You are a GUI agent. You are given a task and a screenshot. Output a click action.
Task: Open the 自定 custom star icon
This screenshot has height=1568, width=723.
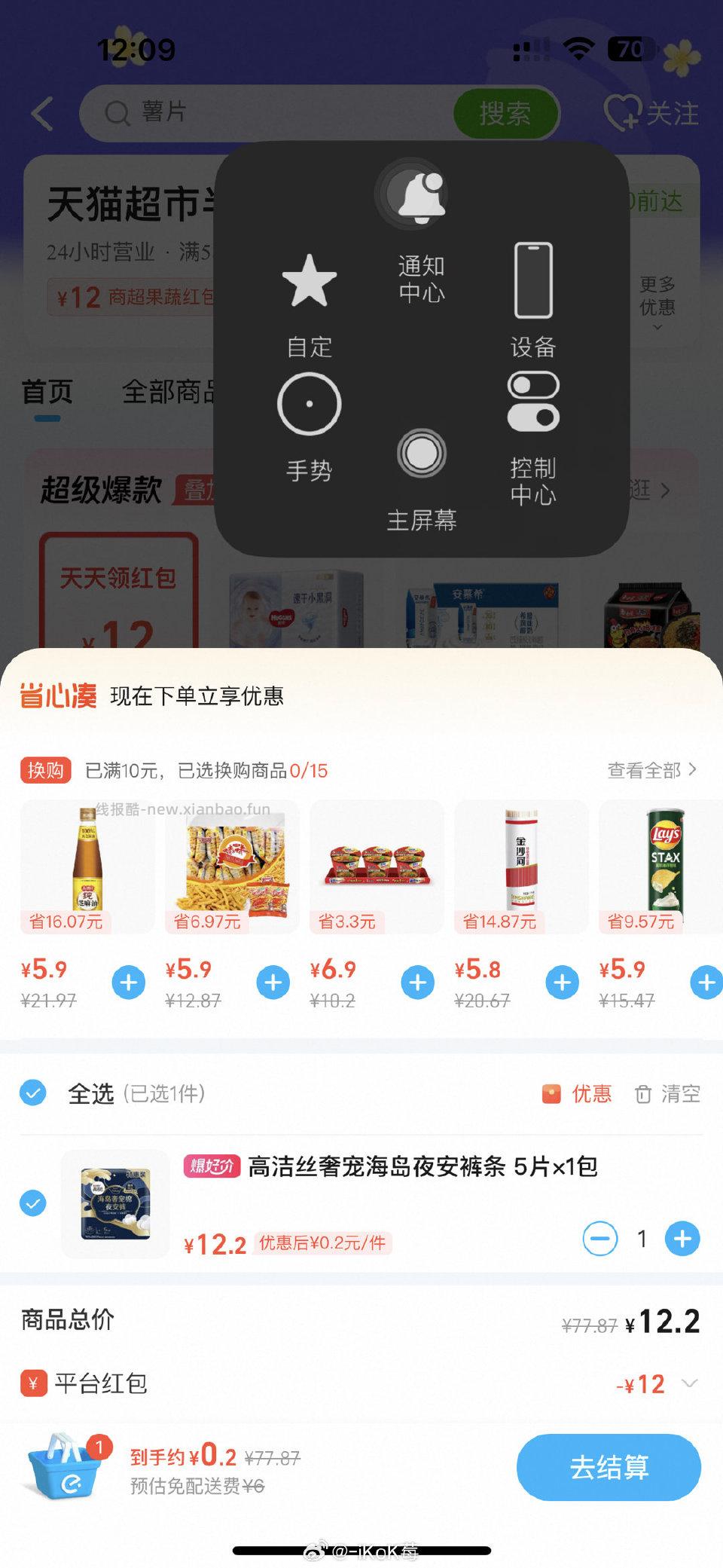point(309,280)
